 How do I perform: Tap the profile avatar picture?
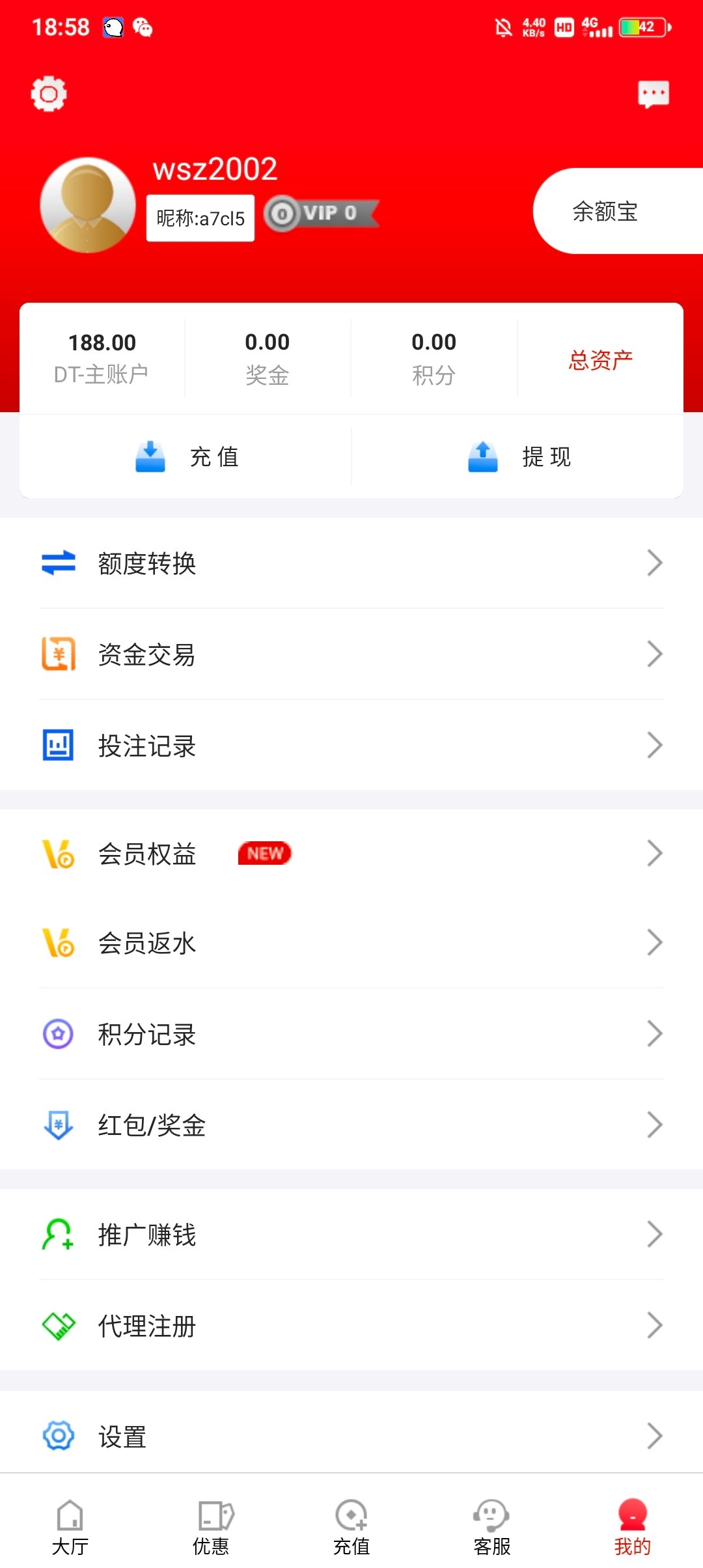(x=88, y=205)
